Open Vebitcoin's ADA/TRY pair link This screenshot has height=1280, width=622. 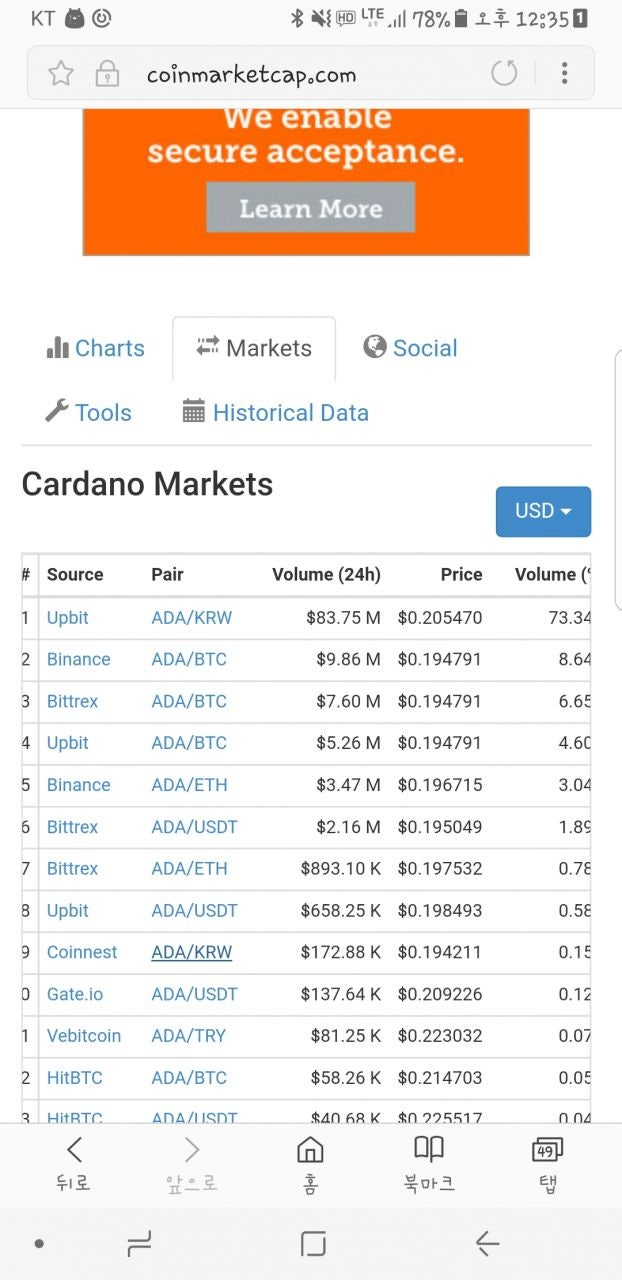189,1036
